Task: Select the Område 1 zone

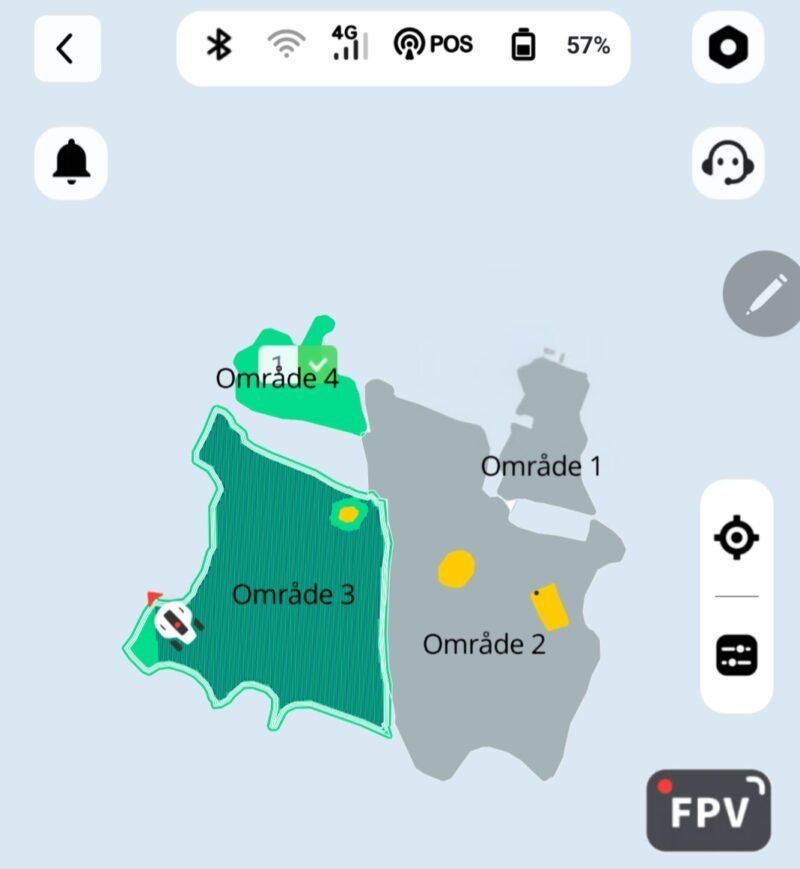Action: (545, 440)
